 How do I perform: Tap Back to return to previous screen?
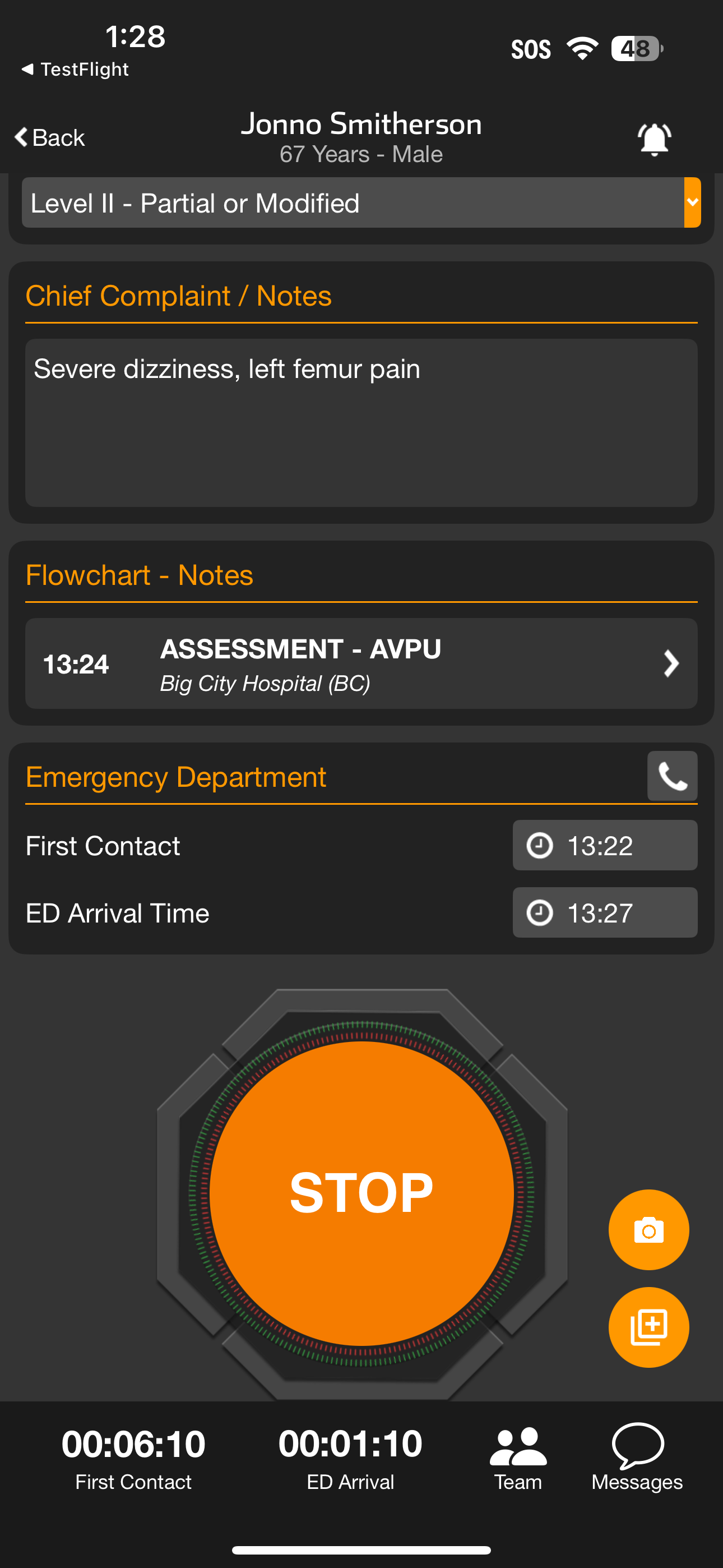tap(49, 137)
